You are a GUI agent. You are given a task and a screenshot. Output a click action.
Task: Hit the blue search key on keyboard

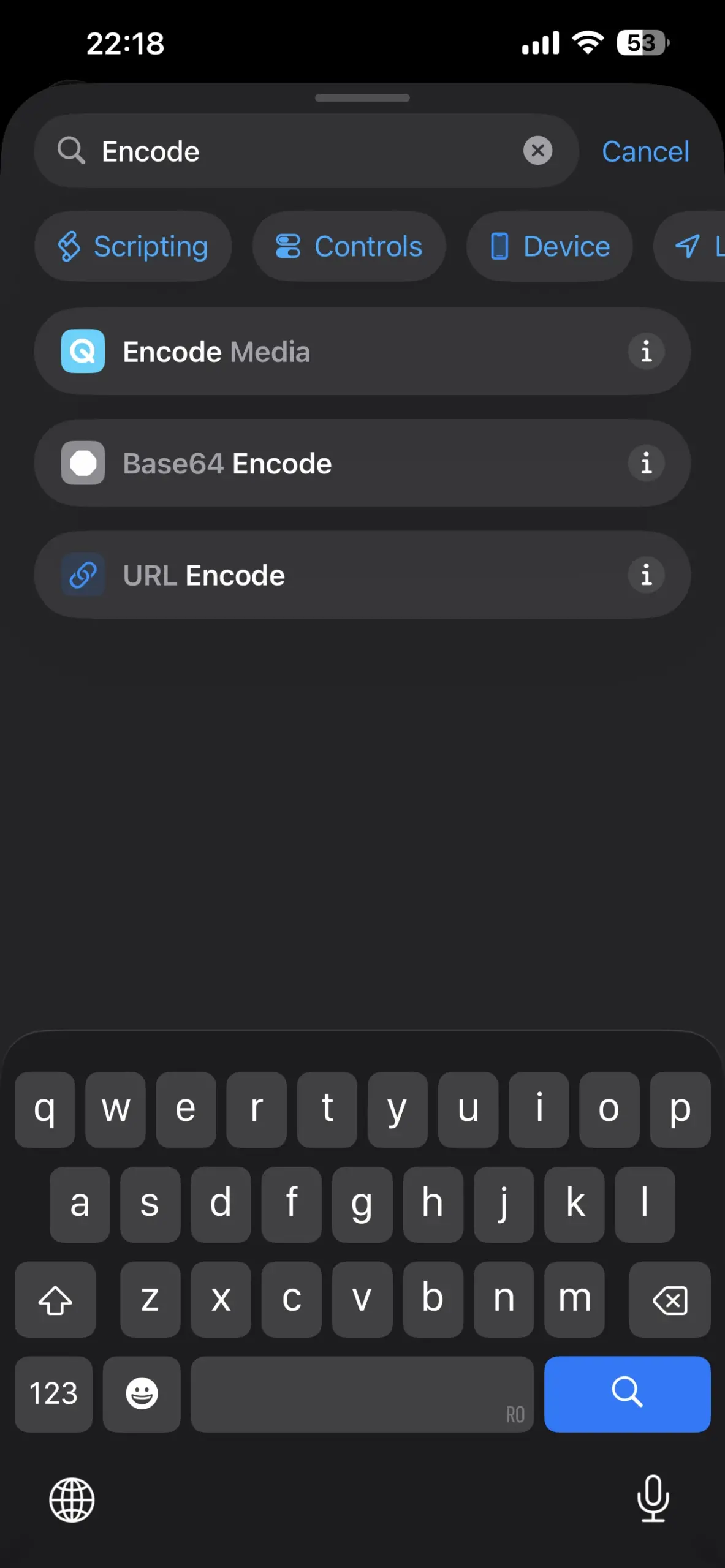[x=627, y=1393]
